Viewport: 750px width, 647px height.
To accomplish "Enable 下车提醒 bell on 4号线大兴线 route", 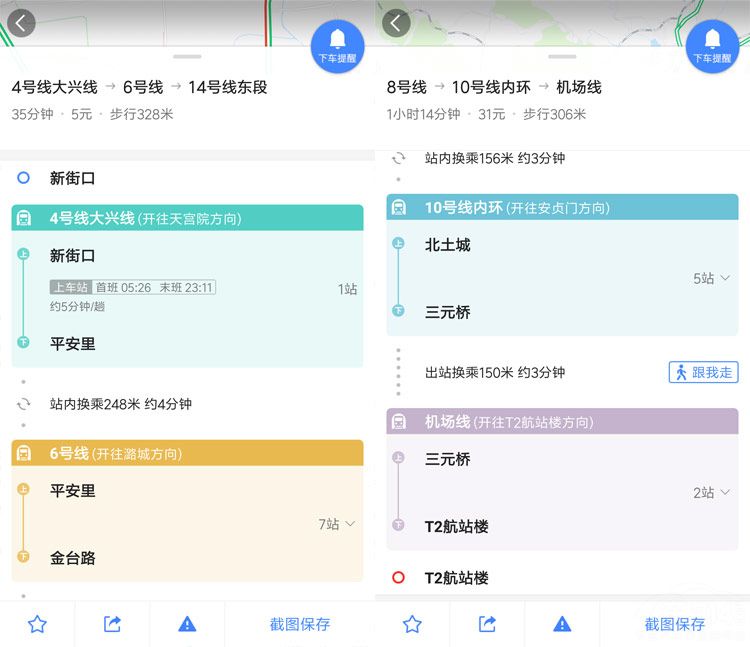I will pyautogui.click(x=337, y=45).
